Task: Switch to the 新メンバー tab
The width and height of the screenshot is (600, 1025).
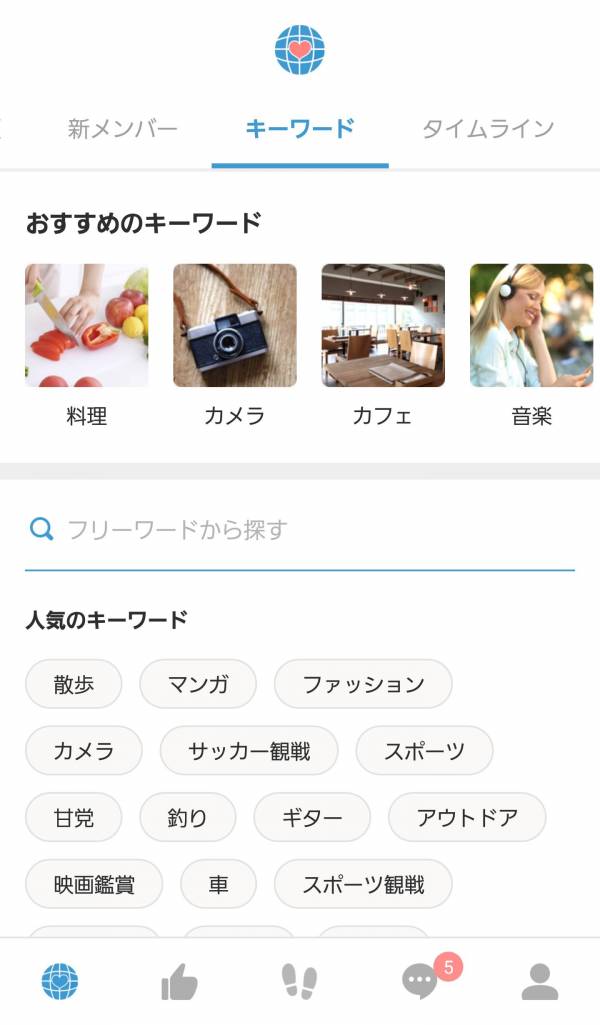Action: pyautogui.click(x=122, y=129)
